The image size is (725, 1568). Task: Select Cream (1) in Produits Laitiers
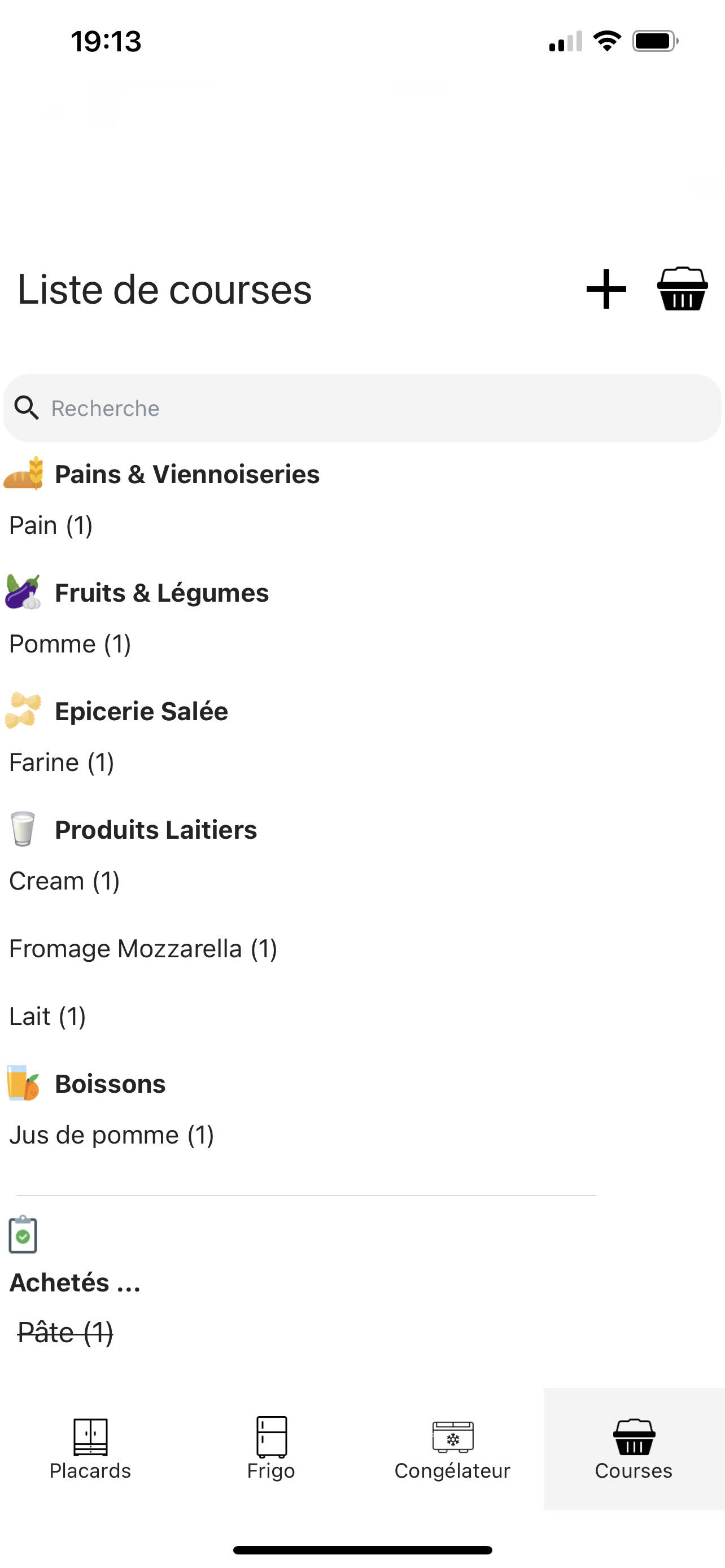64,881
